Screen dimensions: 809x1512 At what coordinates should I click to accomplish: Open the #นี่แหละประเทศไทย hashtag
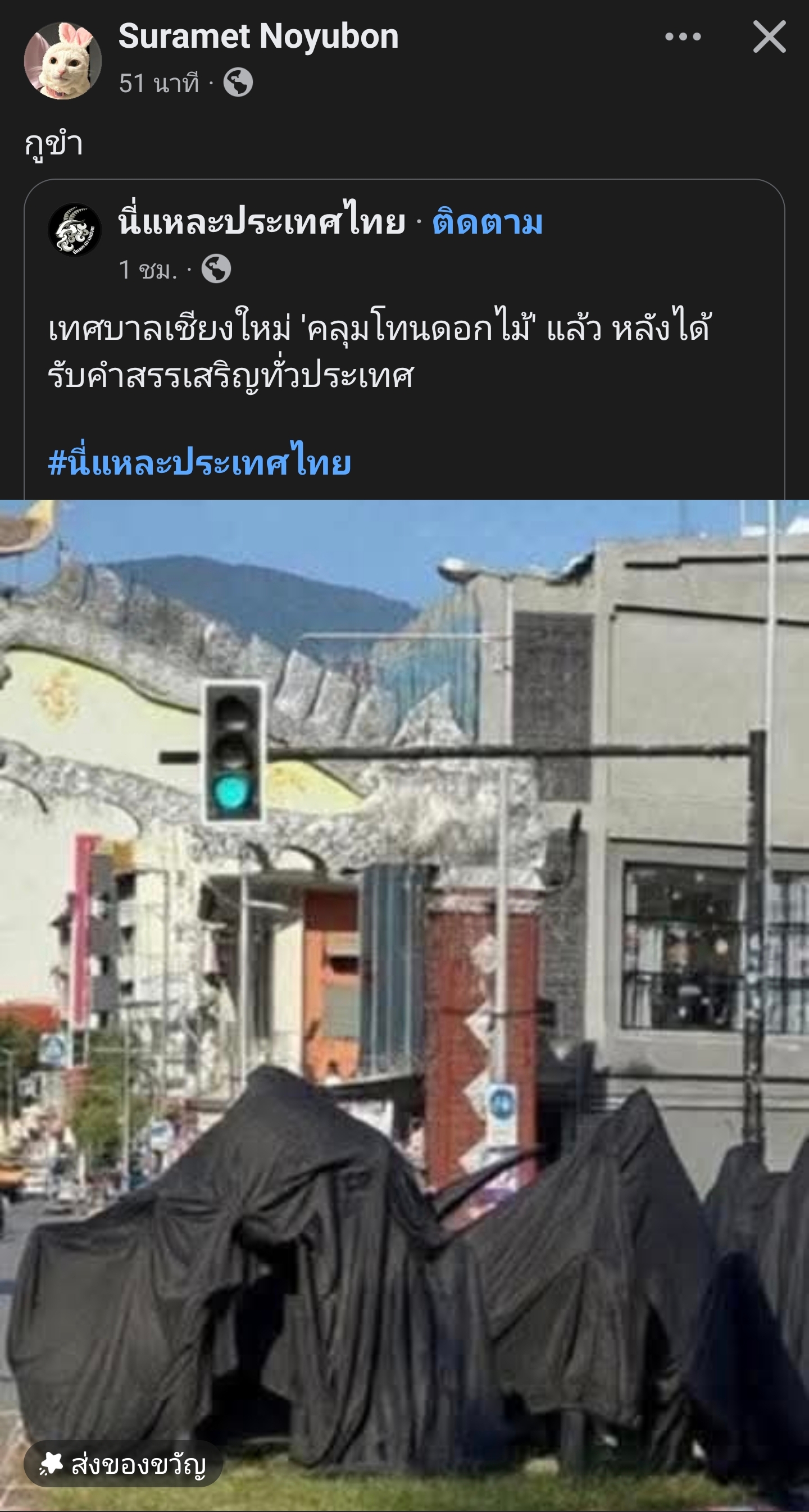(199, 463)
